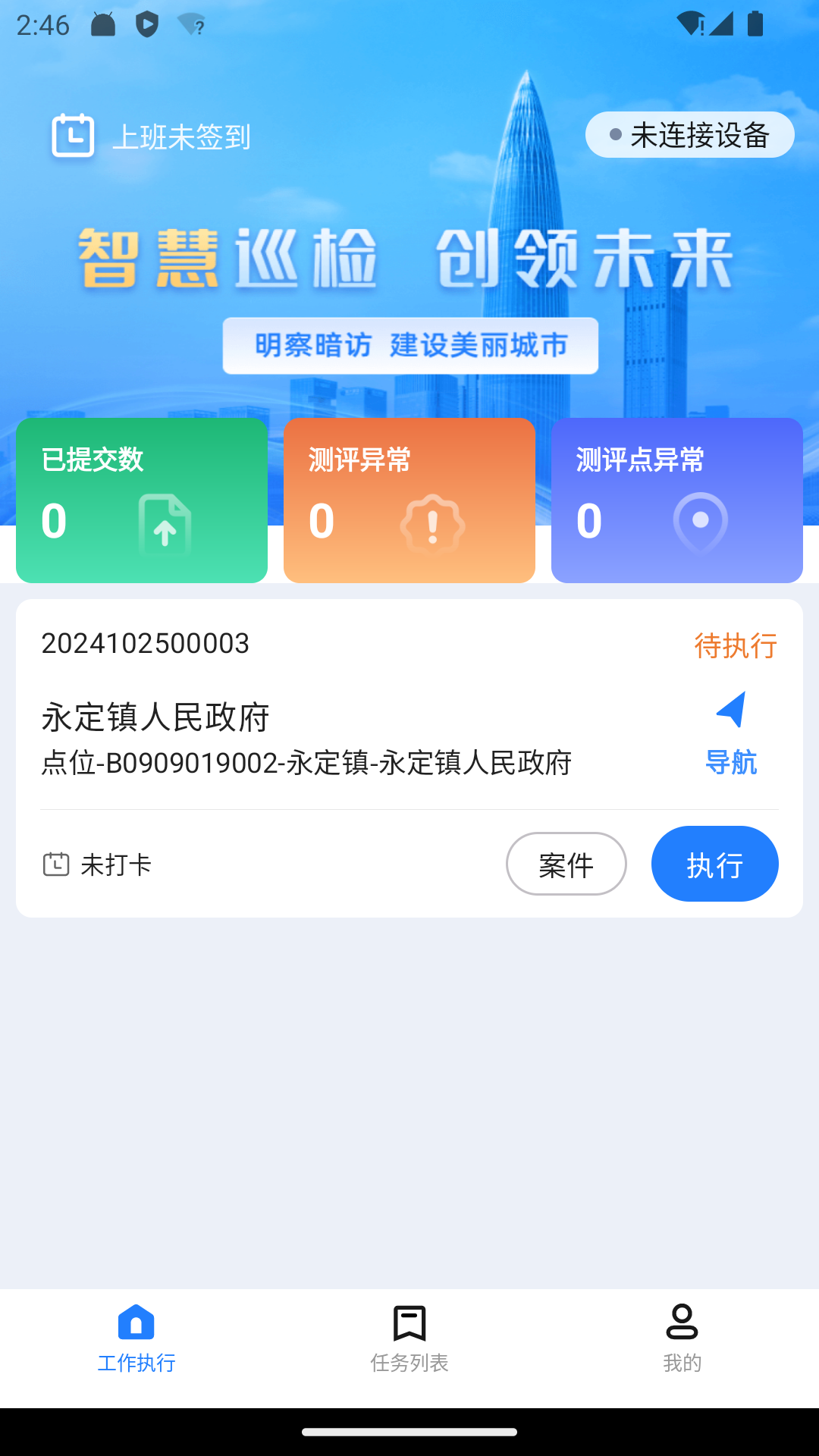The image size is (819, 1456).
Task: Tap the 上班未签到 clock icon
Action: pos(72,135)
